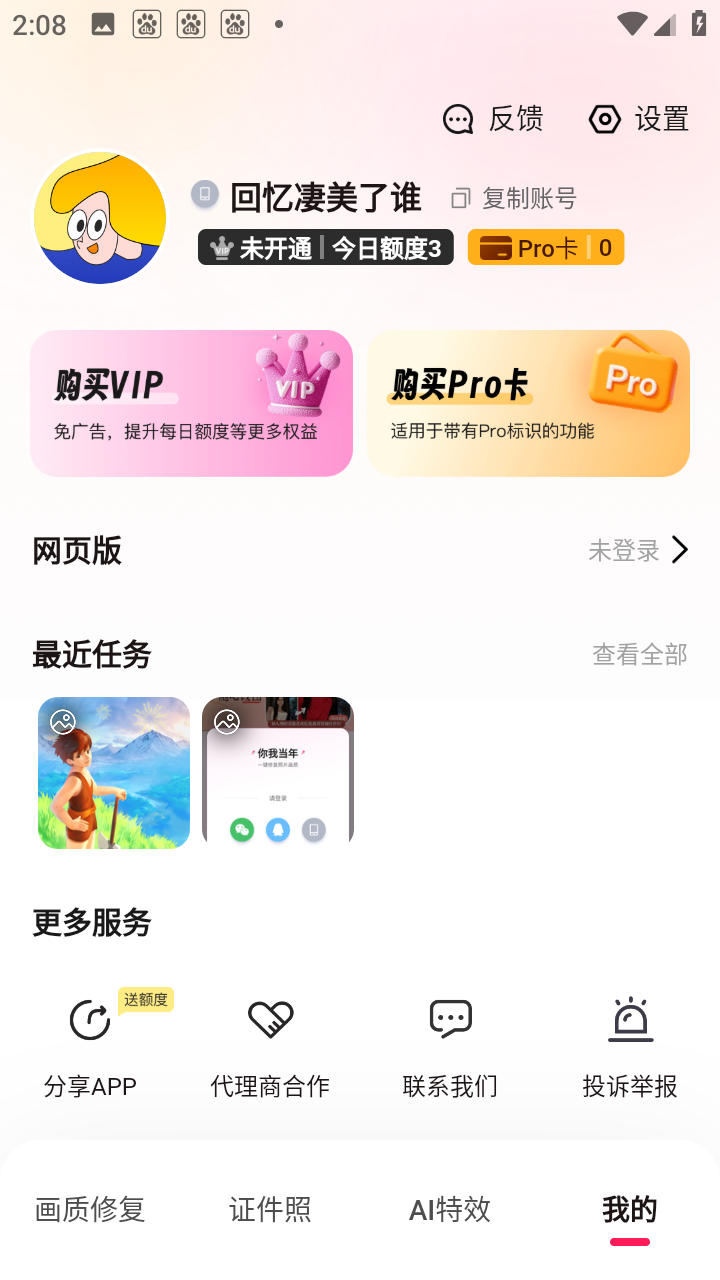Tap the 未开通 今日额度3 VIP status badge

coord(325,247)
